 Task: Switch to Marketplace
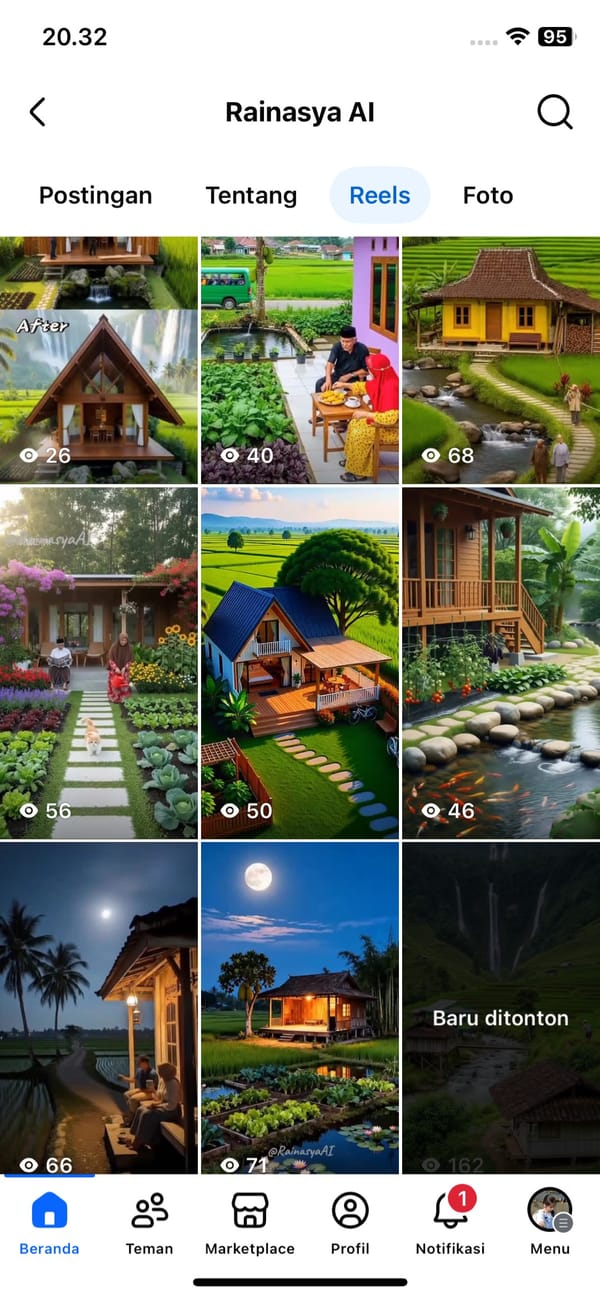click(250, 1221)
